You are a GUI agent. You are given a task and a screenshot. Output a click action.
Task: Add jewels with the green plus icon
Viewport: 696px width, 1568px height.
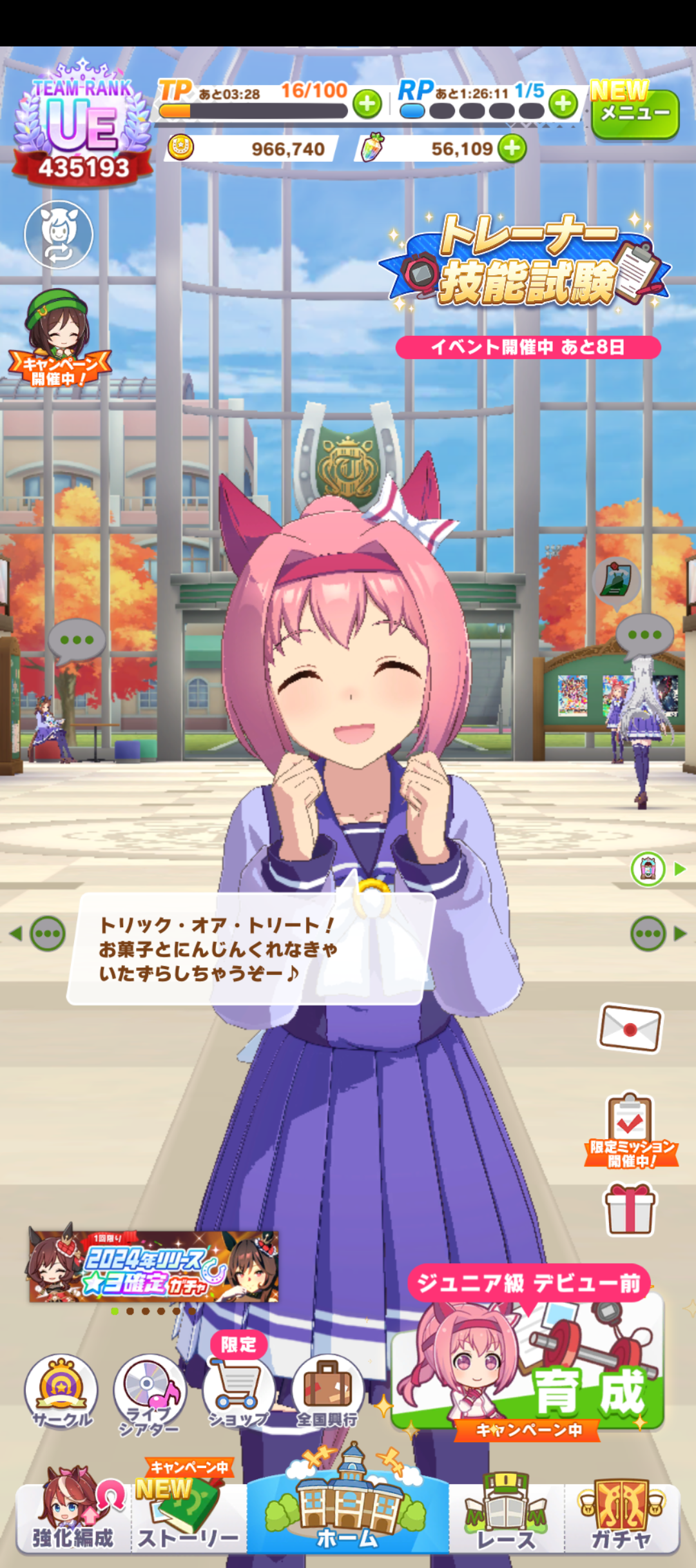point(512,148)
